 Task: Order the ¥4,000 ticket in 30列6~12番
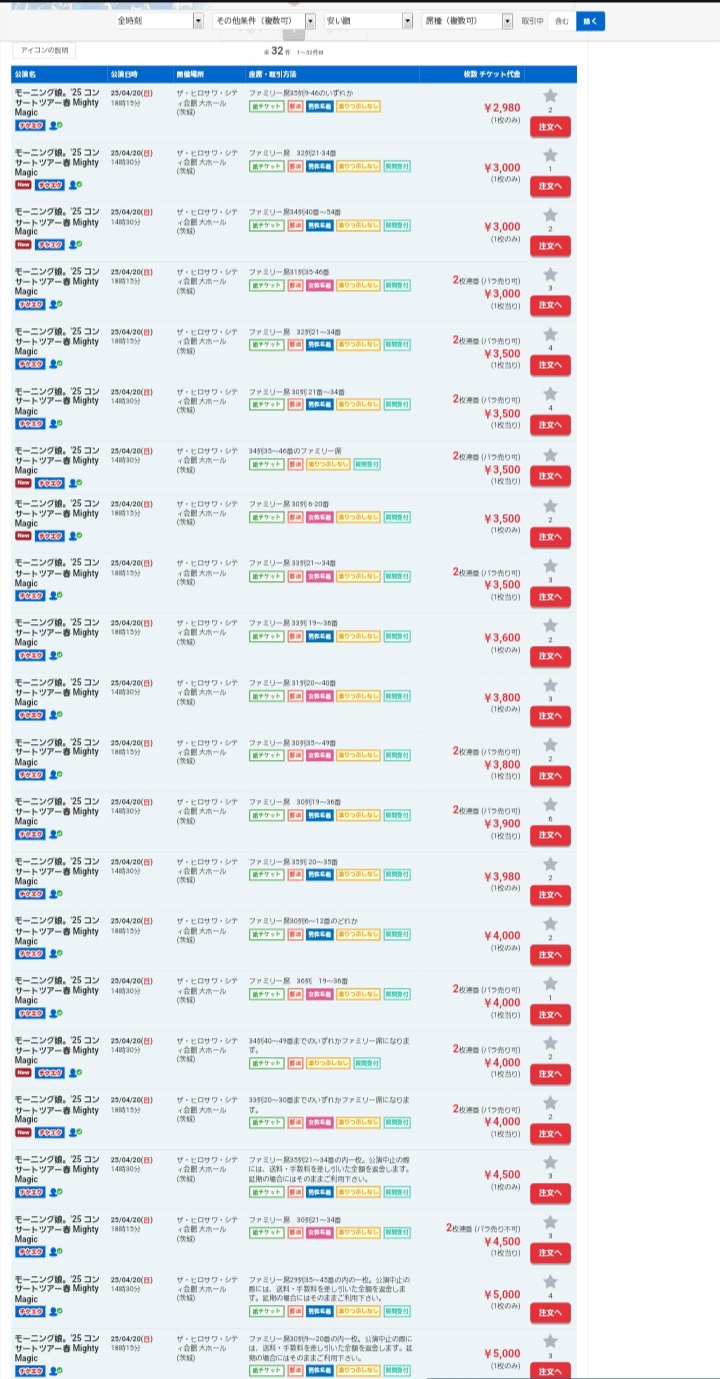click(549, 955)
